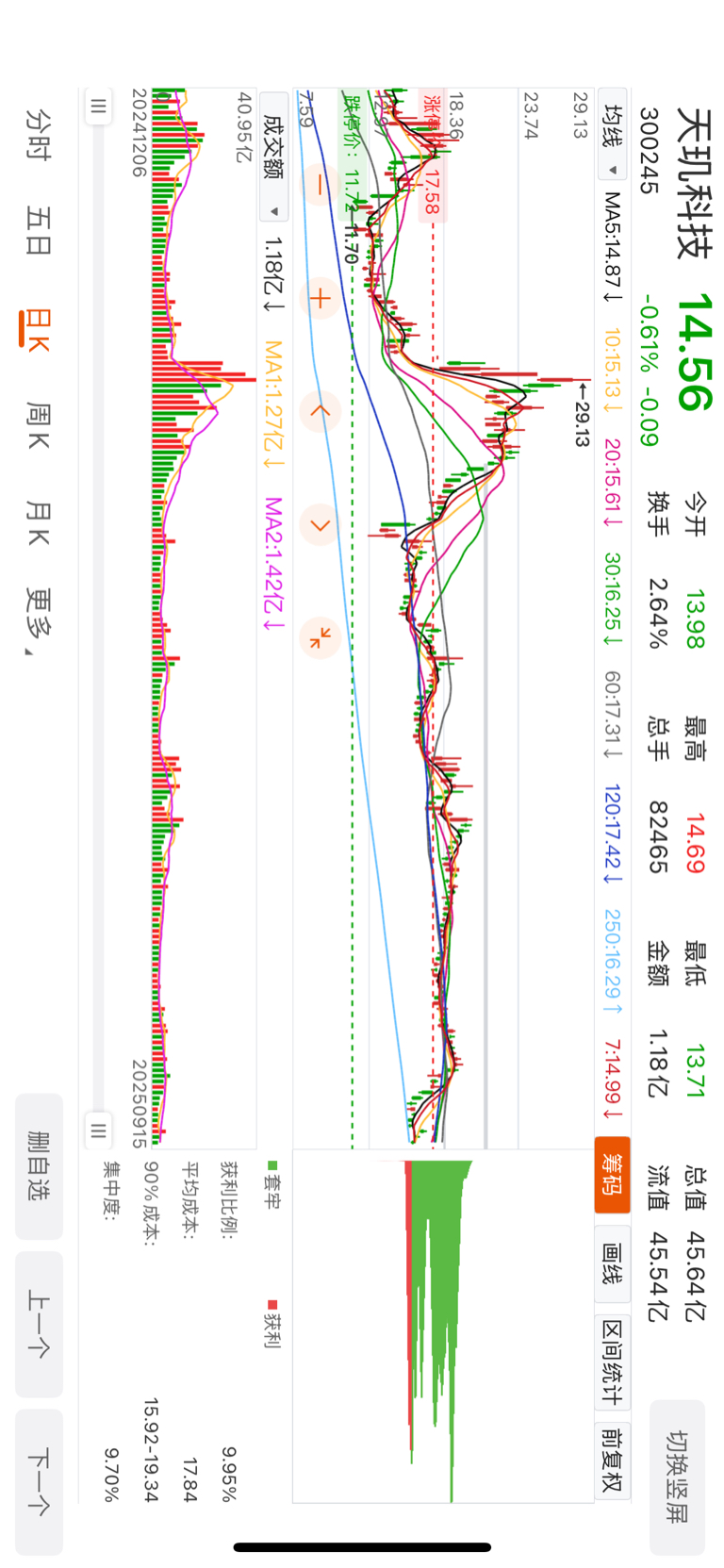Tap the collapse arrows chart button
724x1568 pixels.
[320, 637]
